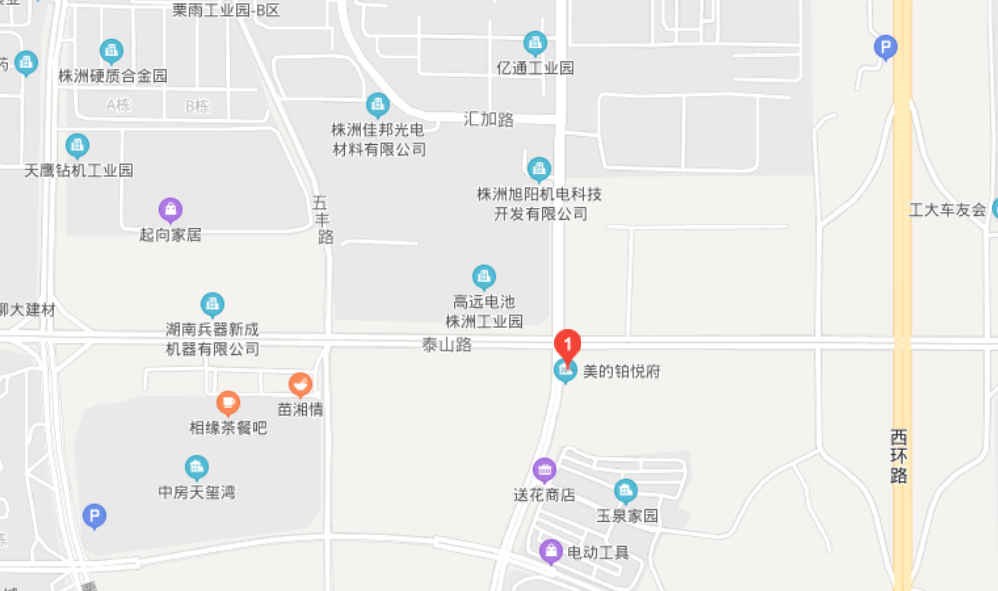Open the 高远电池株洲工业园 marker
This screenshot has height=591, width=998.
484,276
